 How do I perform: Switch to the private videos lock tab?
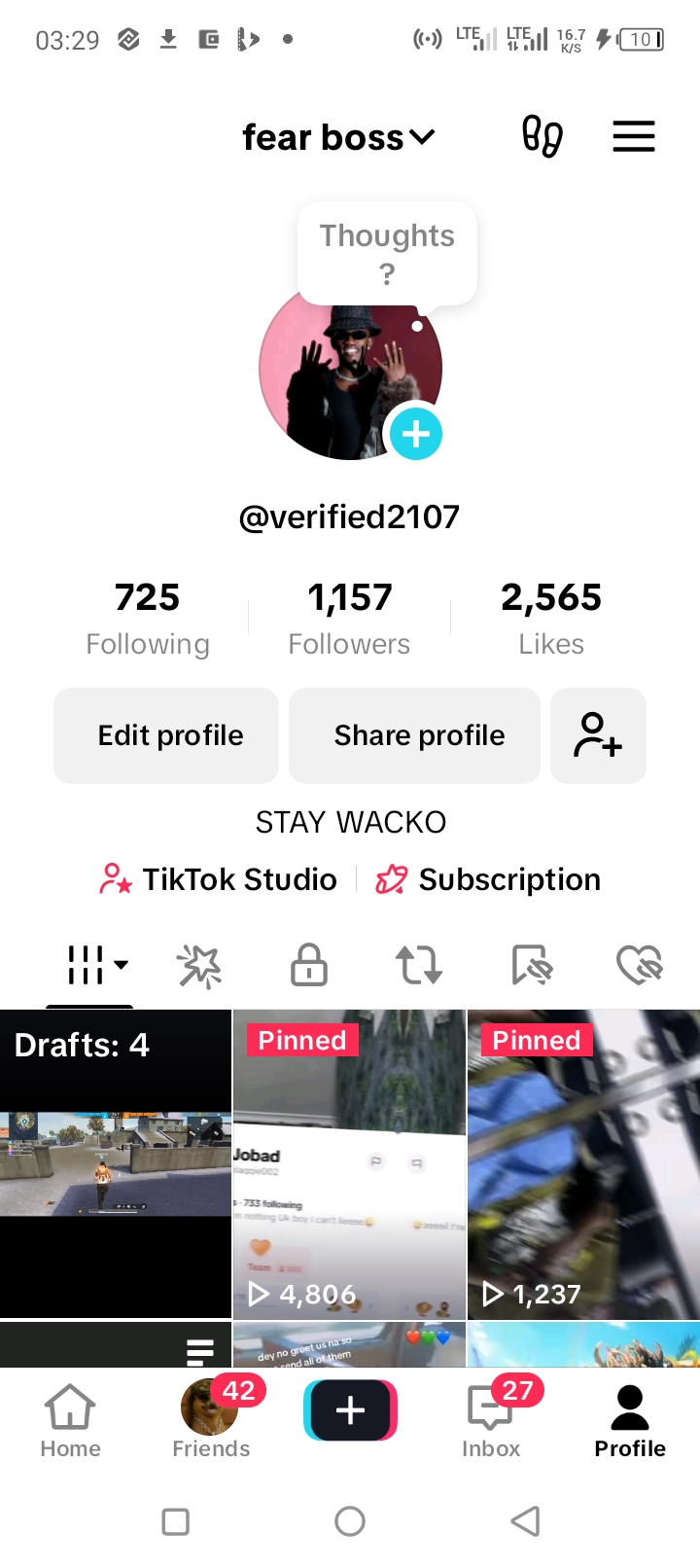coord(309,965)
